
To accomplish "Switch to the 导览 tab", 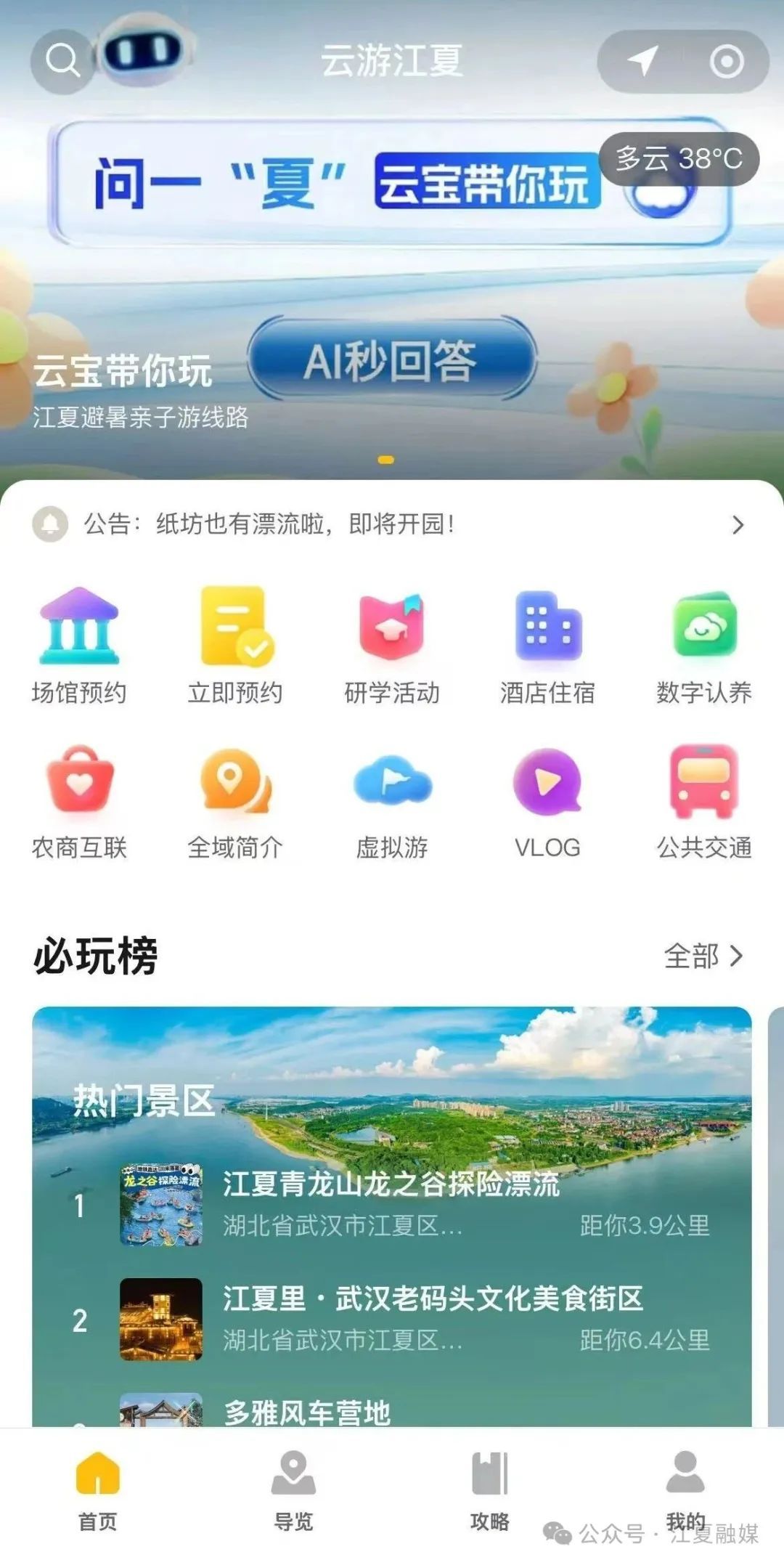I will [x=293, y=1490].
